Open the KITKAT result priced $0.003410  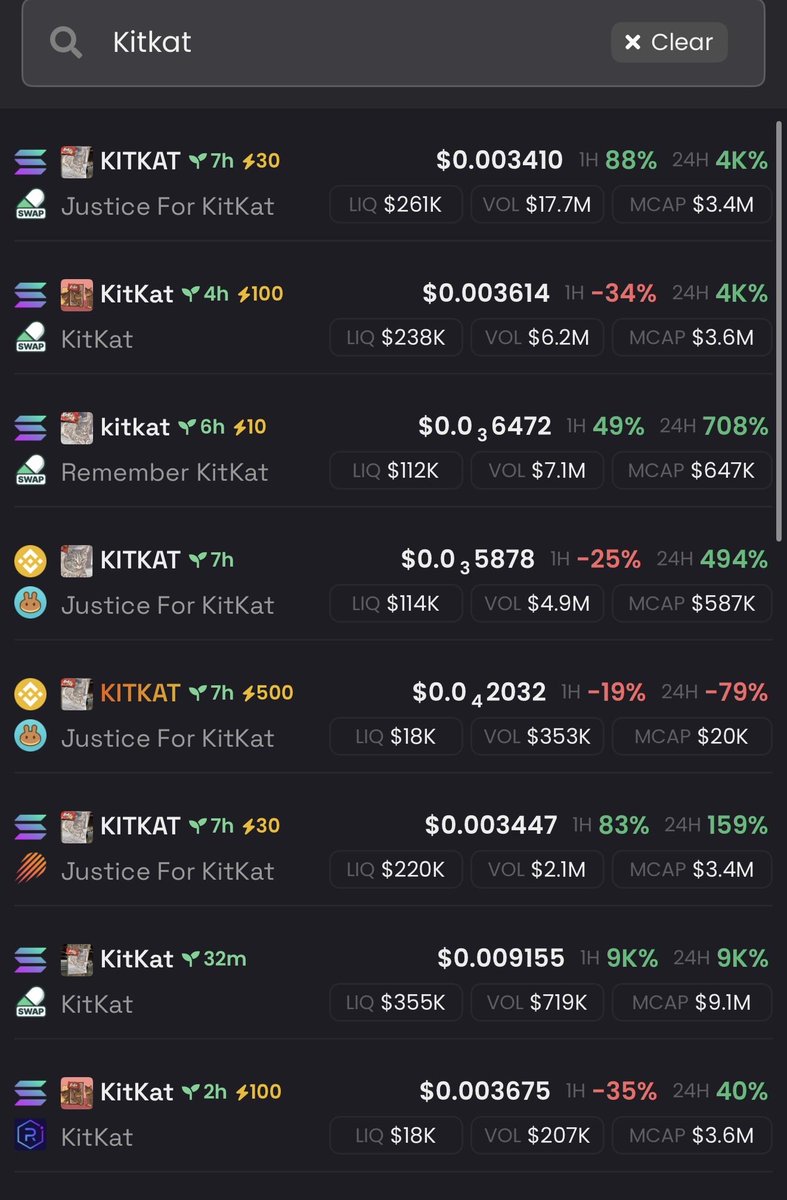pyautogui.click(x=392, y=183)
